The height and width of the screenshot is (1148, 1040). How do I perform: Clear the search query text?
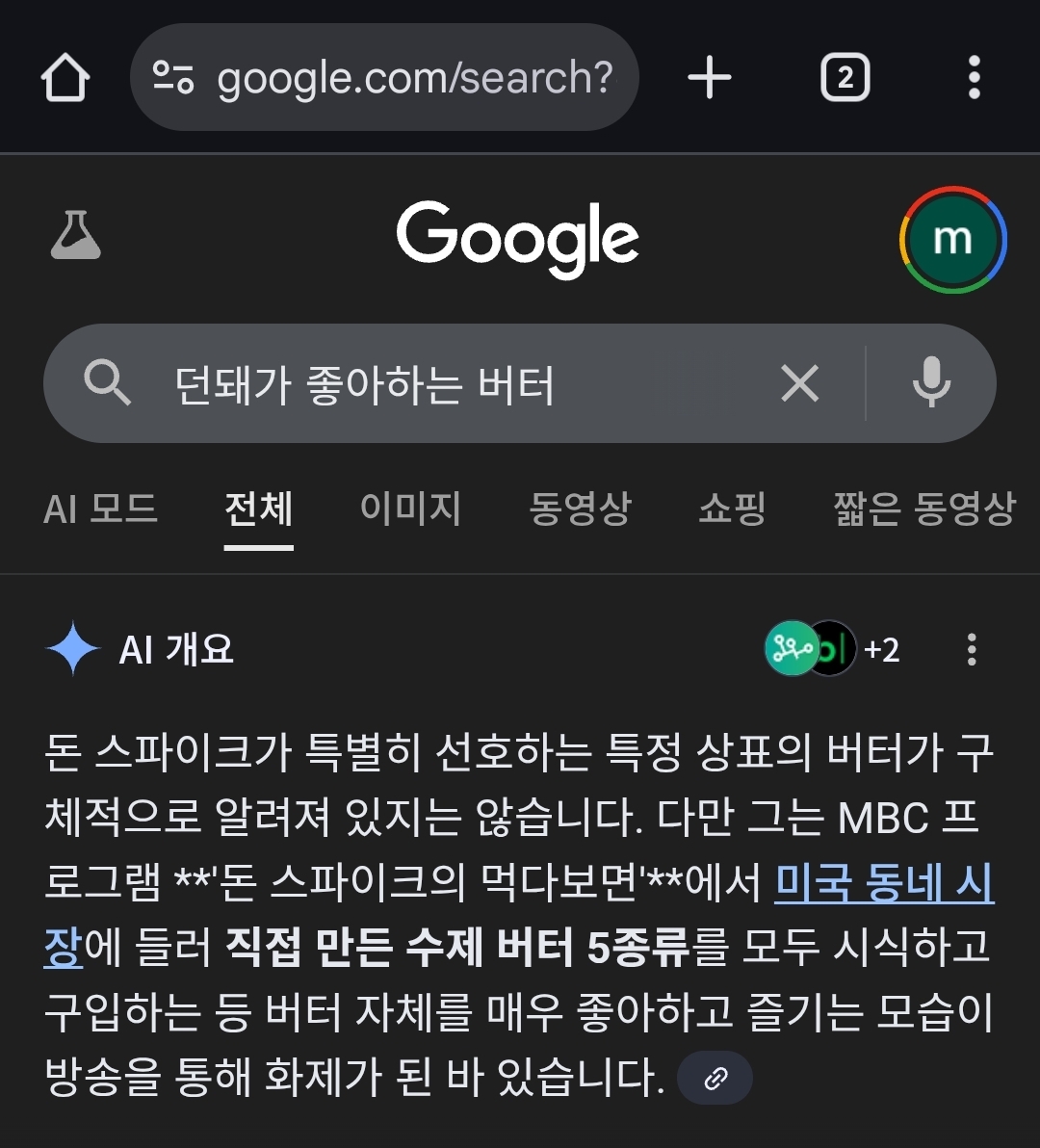[799, 384]
